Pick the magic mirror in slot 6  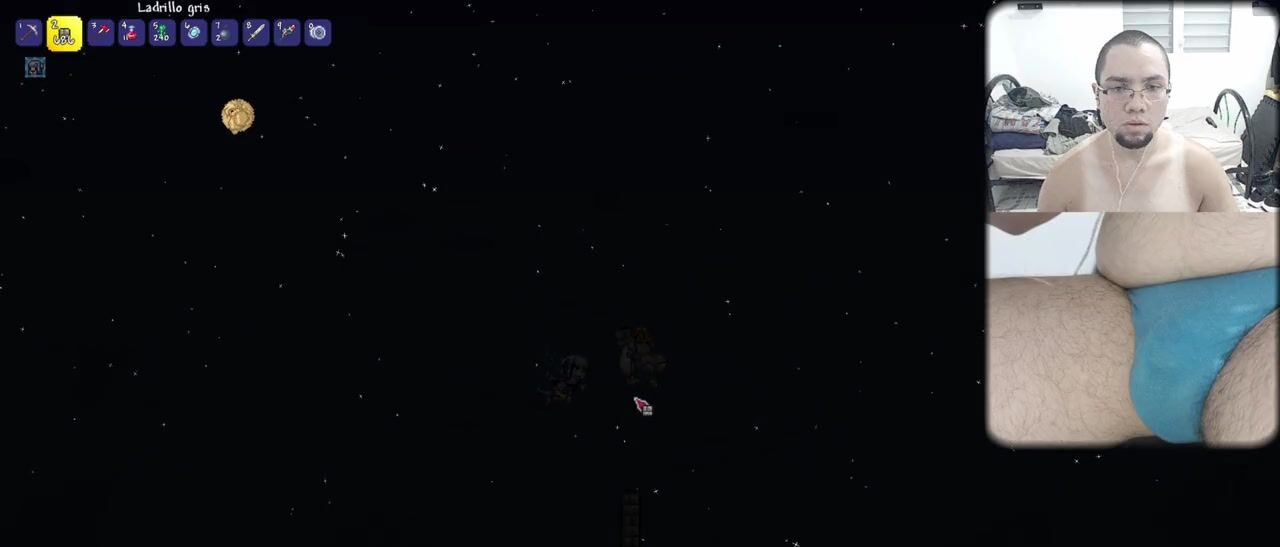(193, 33)
